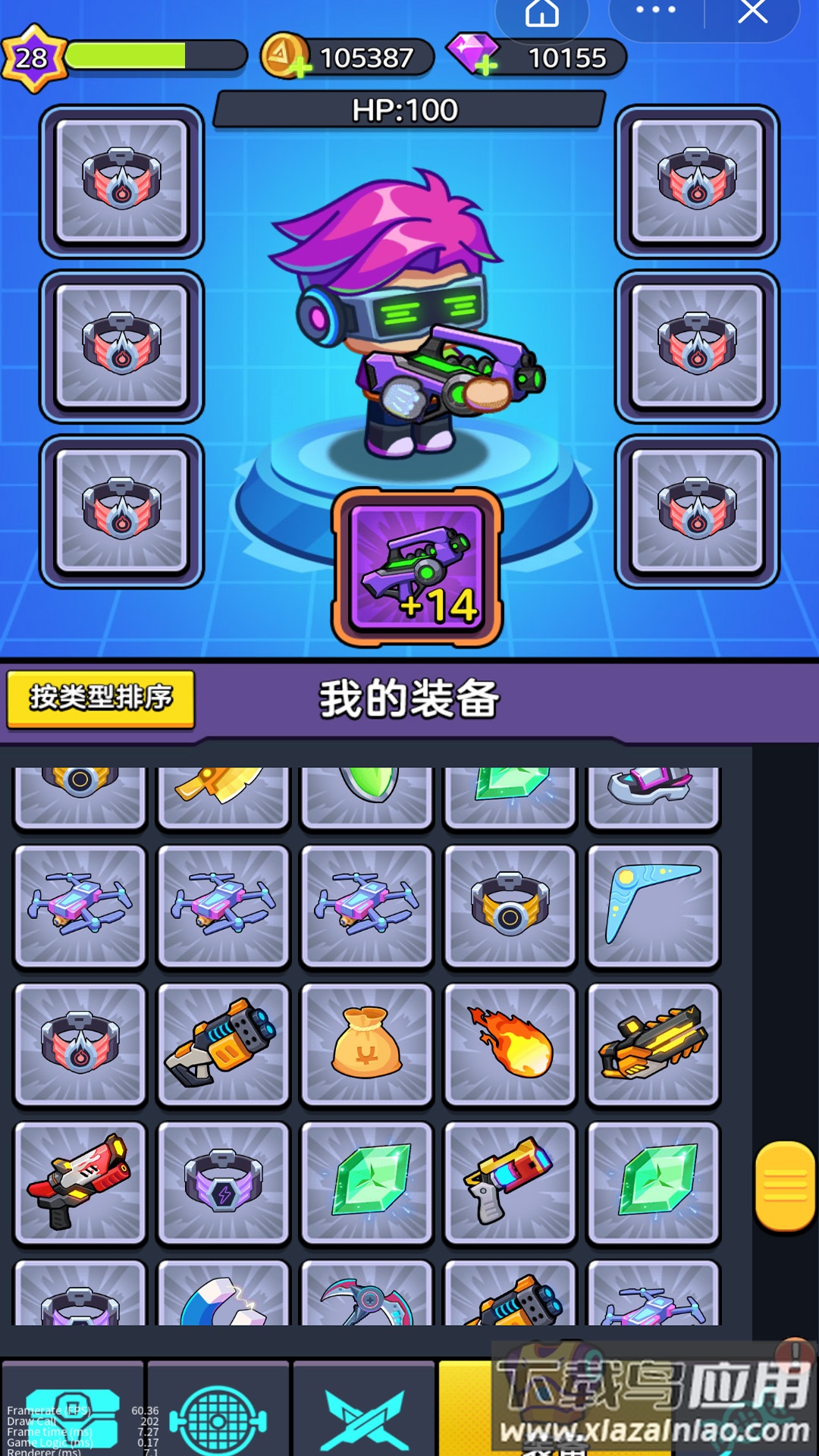Close the mini game
The height and width of the screenshot is (1456, 819).
coord(752,11)
